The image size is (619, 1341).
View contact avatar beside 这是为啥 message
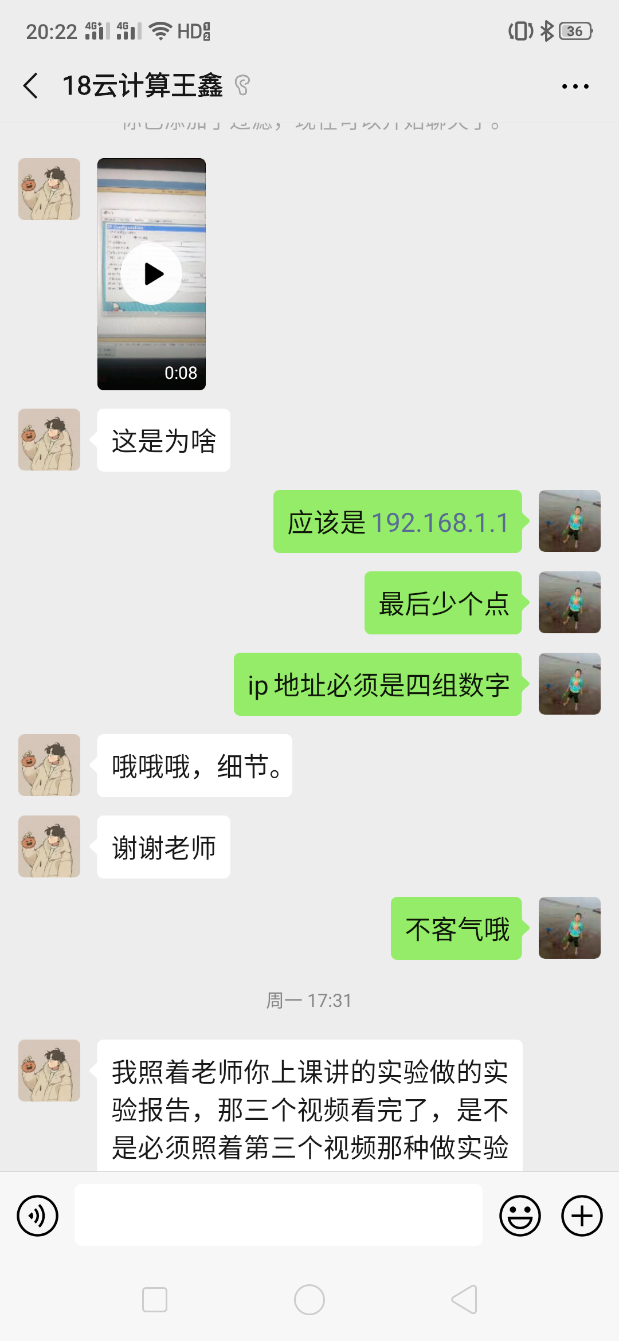pyautogui.click(x=49, y=440)
